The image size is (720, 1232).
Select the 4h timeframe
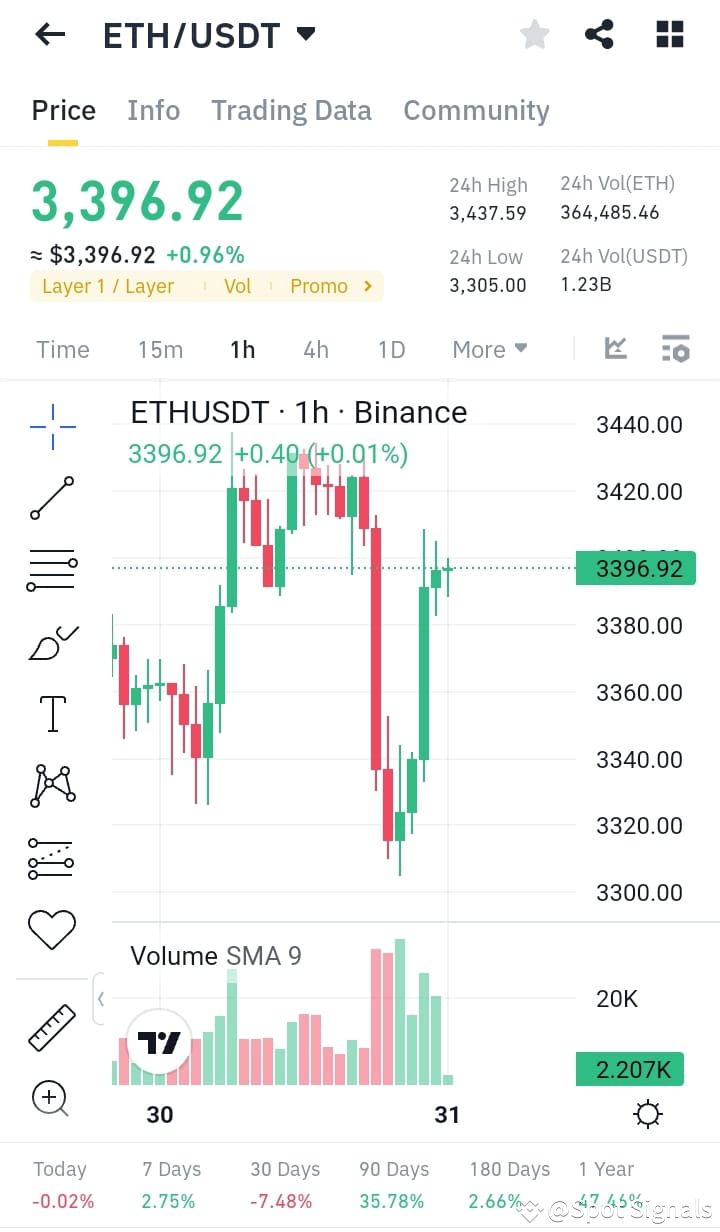[316, 349]
